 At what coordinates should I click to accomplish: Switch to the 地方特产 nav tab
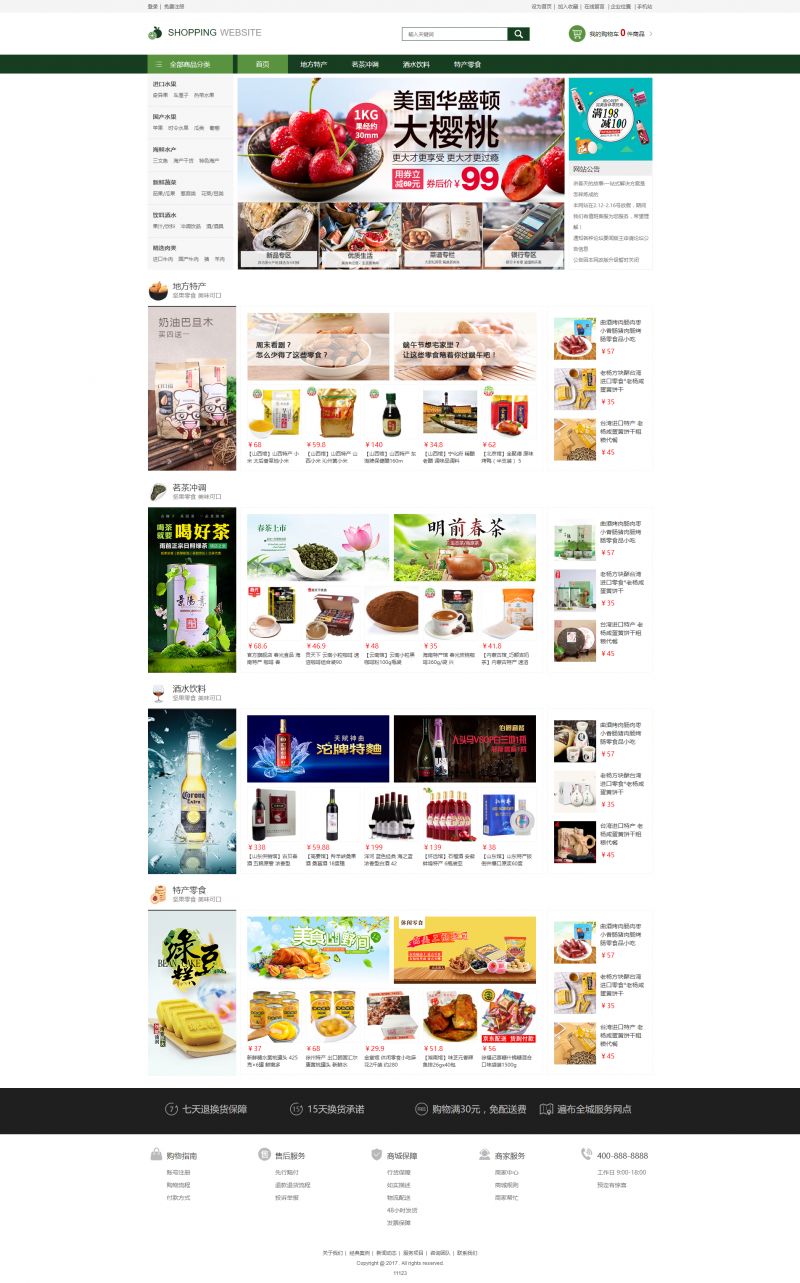(x=313, y=64)
